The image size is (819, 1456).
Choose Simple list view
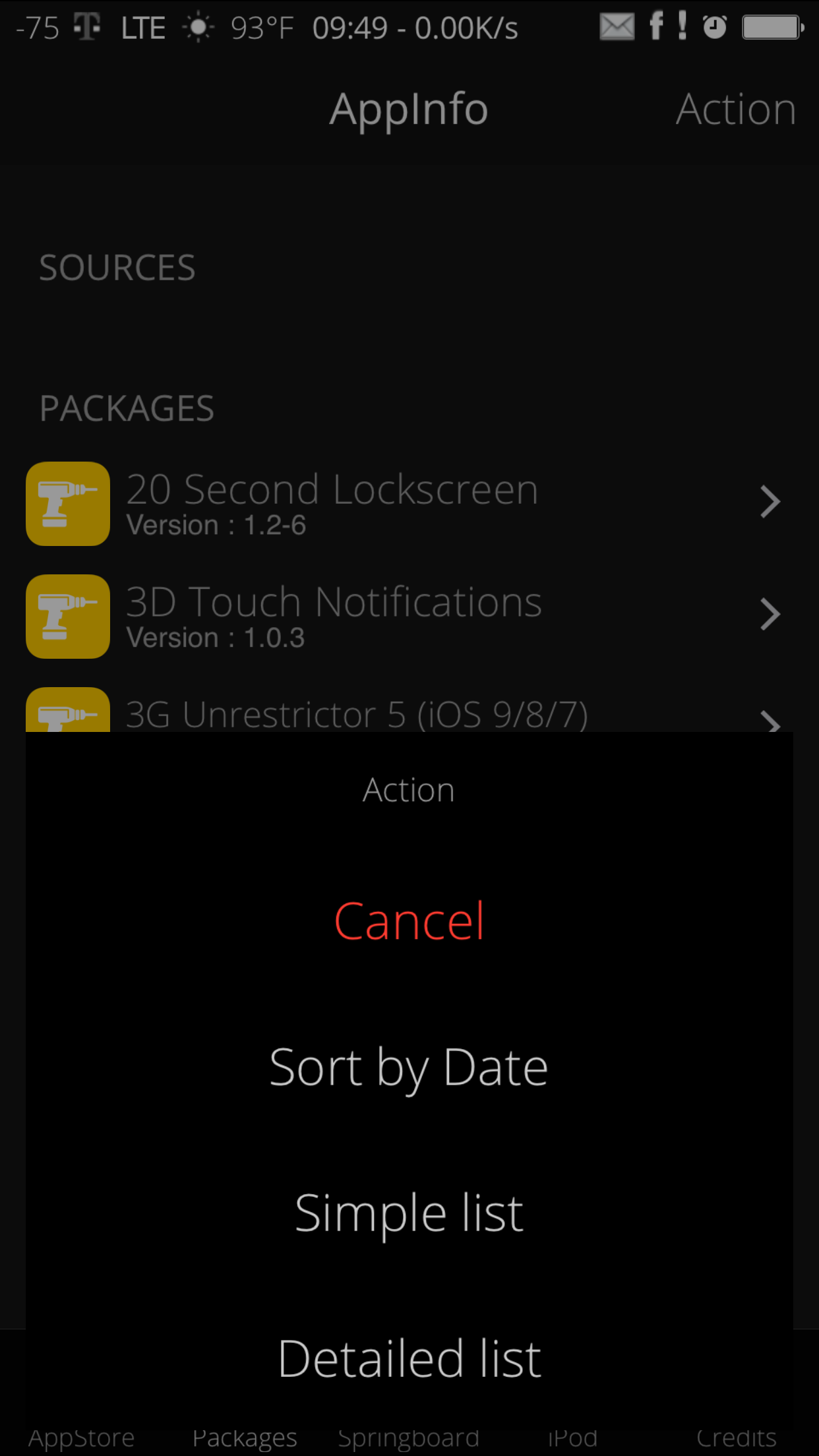coord(409,1213)
